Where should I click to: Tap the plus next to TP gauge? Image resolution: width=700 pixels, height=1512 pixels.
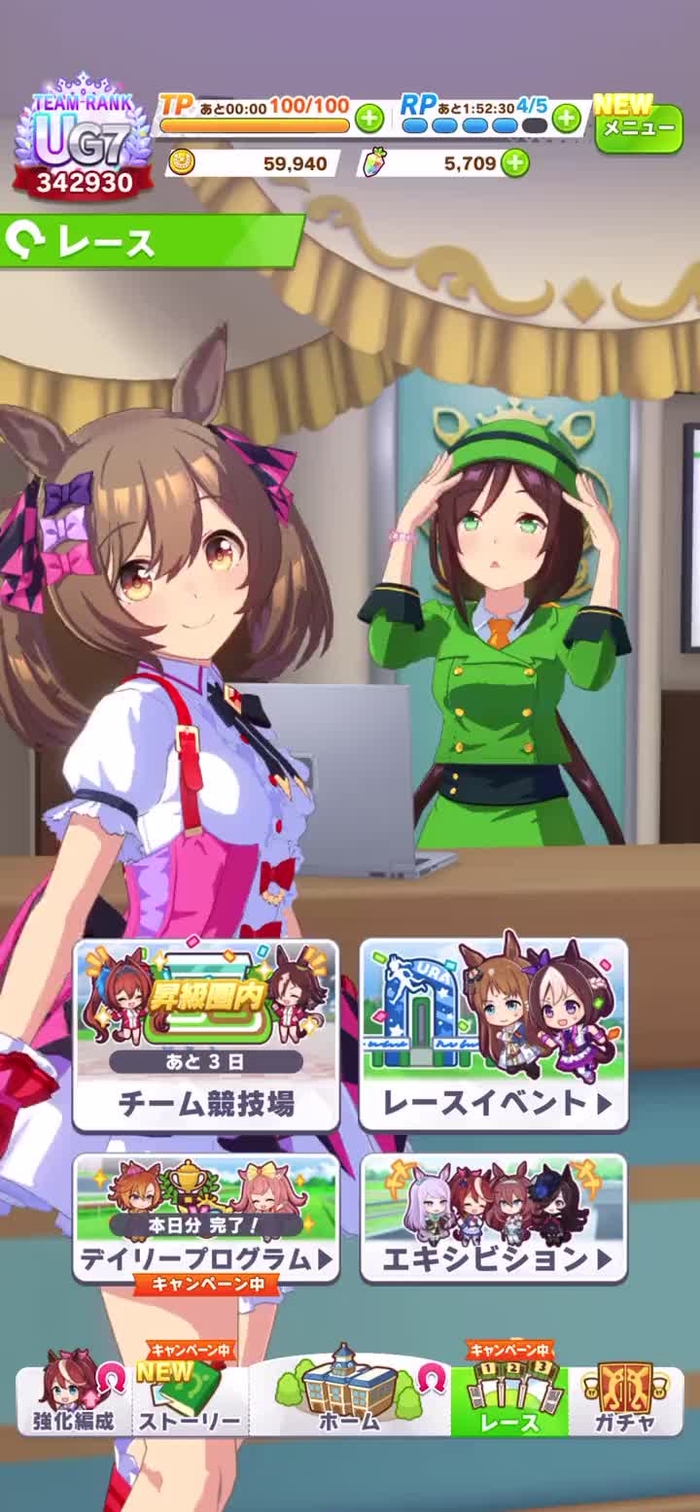click(x=369, y=119)
